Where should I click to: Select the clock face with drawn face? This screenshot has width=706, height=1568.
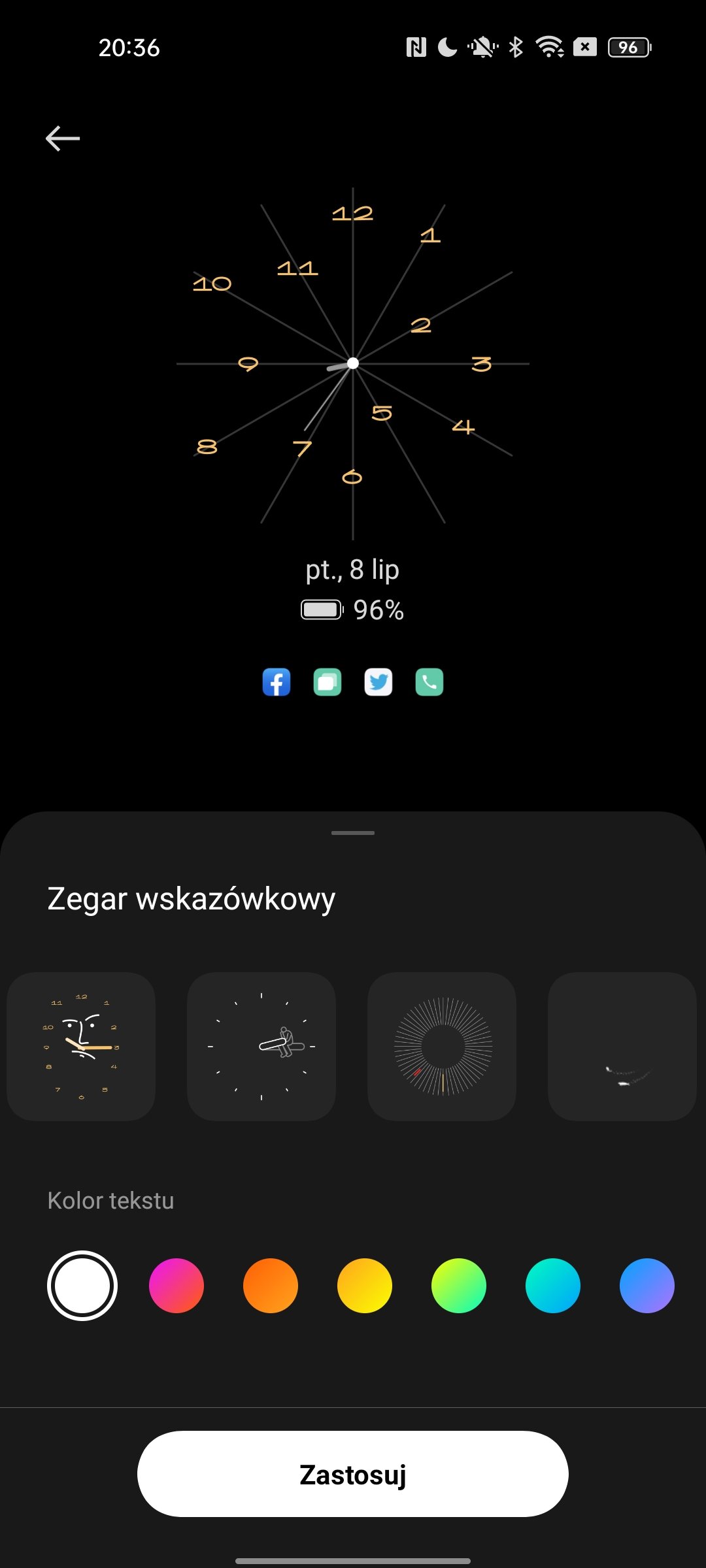pos(81,1047)
